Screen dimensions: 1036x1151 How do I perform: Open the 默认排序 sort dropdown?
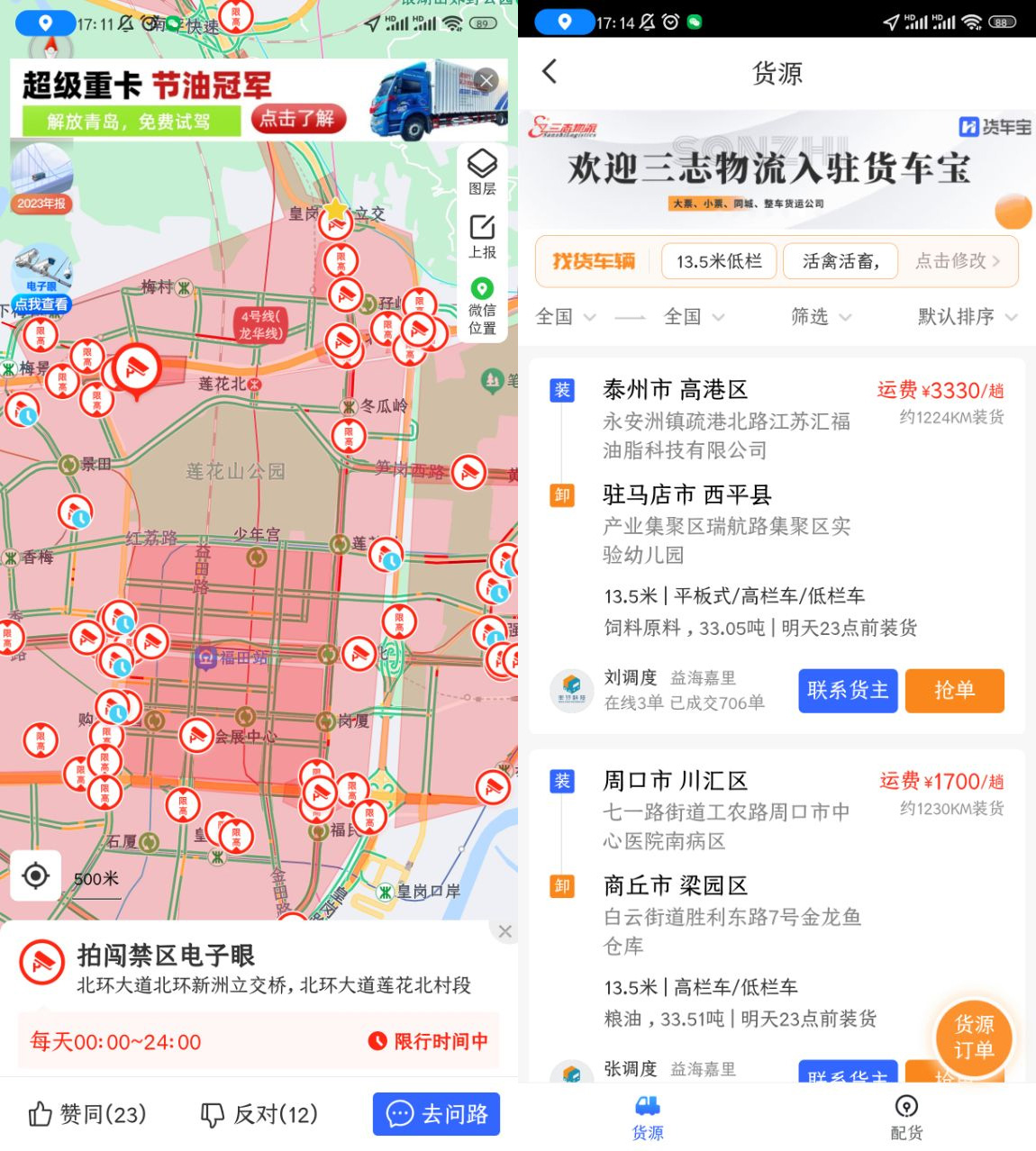967,317
